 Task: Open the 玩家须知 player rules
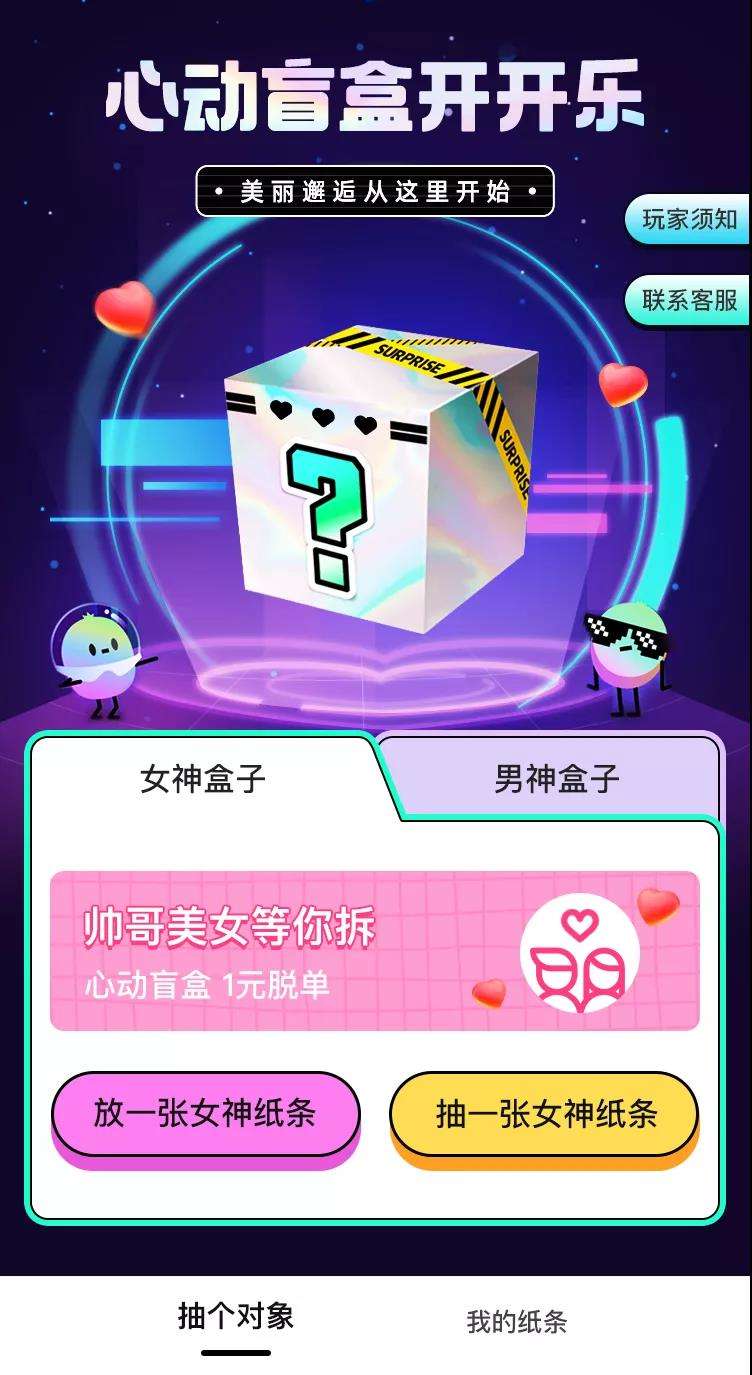(689, 219)
